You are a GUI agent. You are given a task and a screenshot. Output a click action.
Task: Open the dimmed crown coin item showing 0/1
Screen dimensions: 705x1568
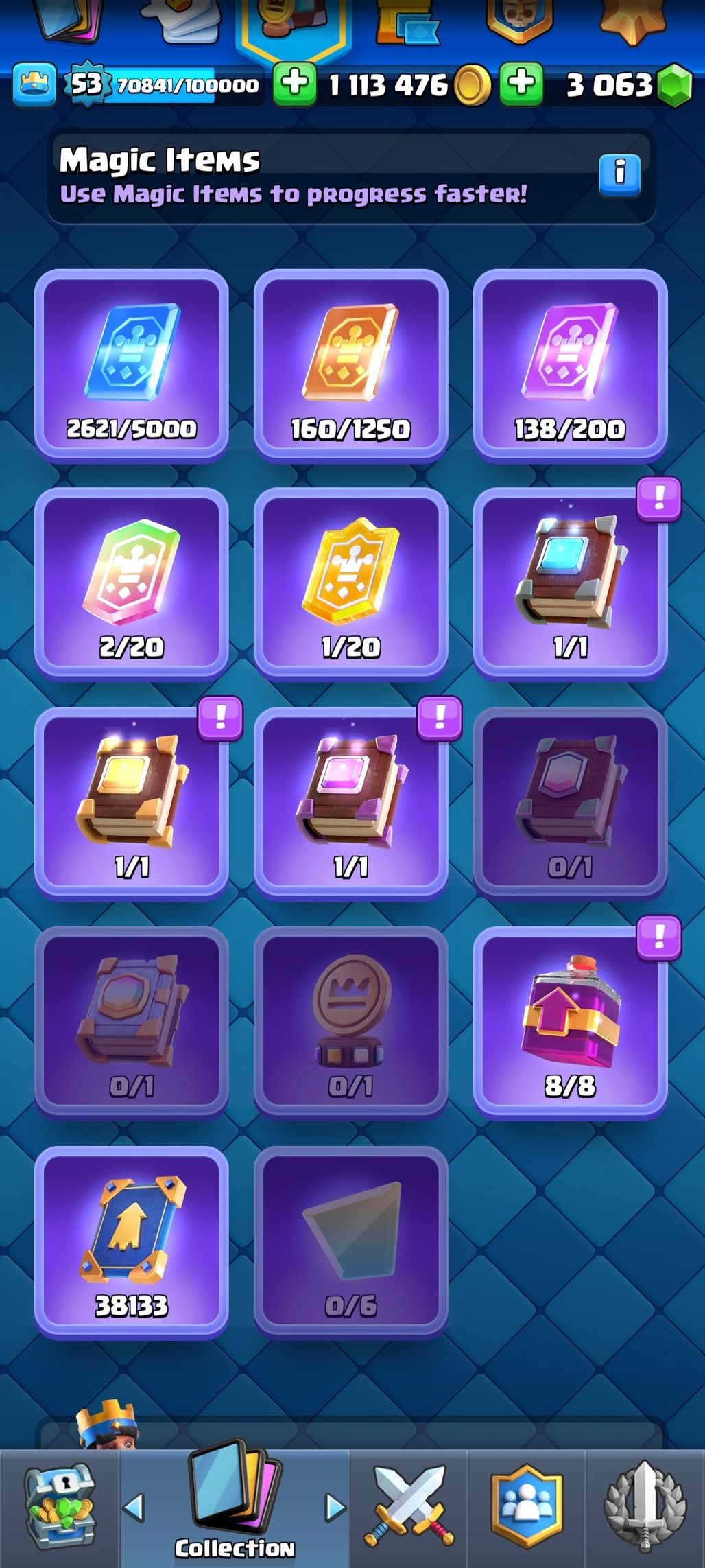[351, 1022]
